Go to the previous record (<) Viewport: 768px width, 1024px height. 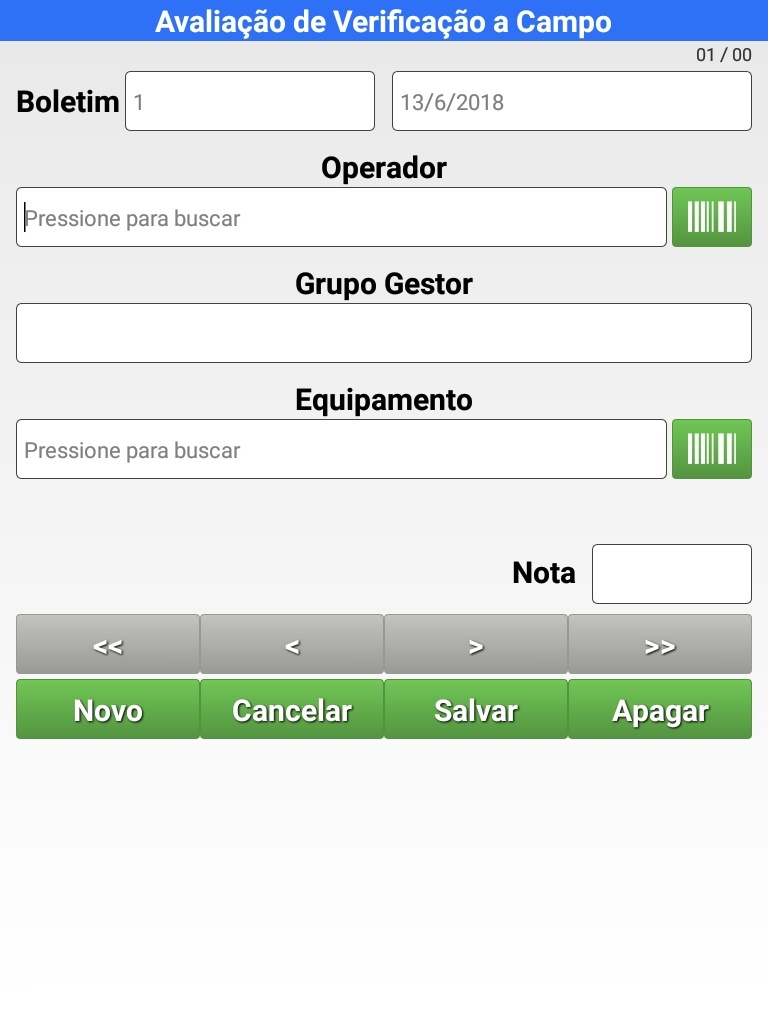(x=292, y=645)
